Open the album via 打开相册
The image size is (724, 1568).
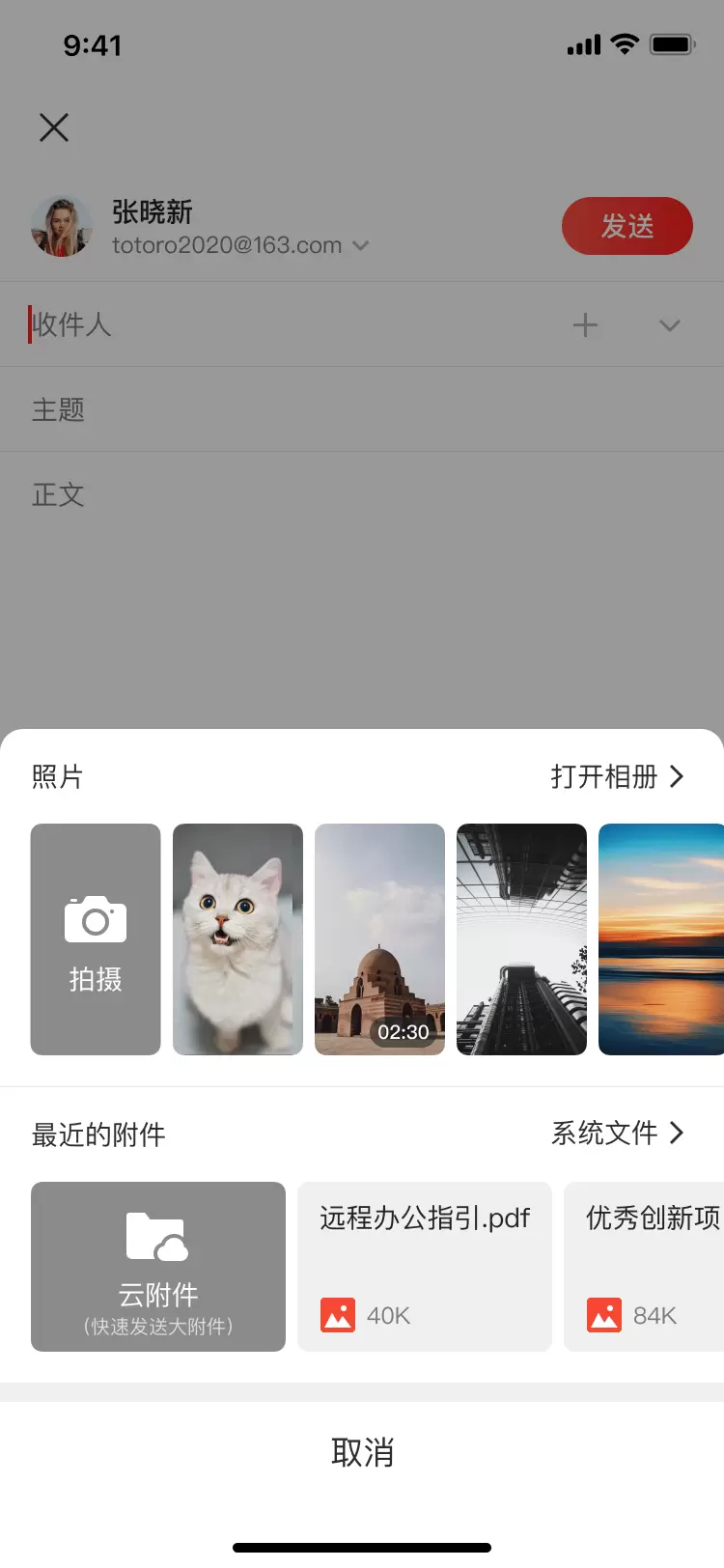[616, 776]
